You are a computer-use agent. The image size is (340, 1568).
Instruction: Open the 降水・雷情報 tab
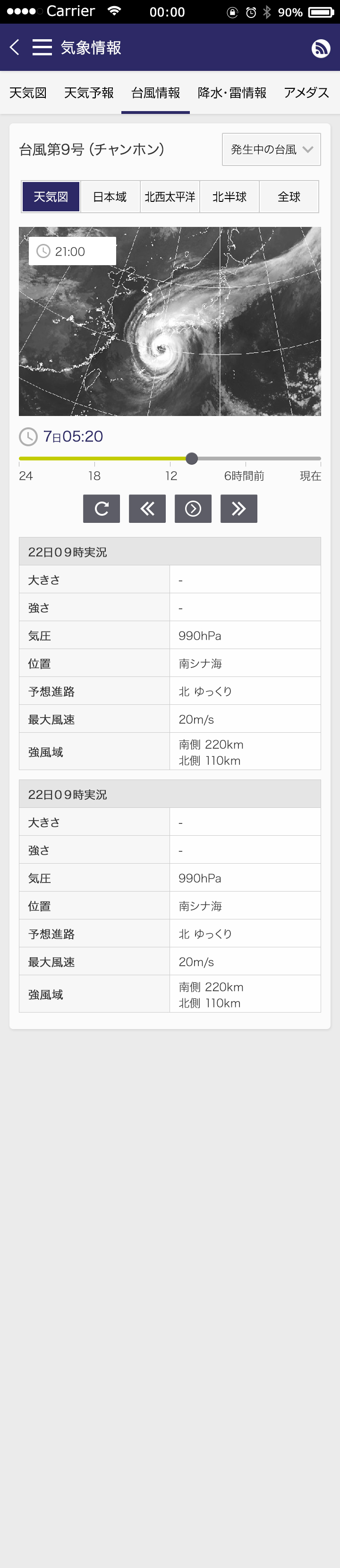(232, 93)
